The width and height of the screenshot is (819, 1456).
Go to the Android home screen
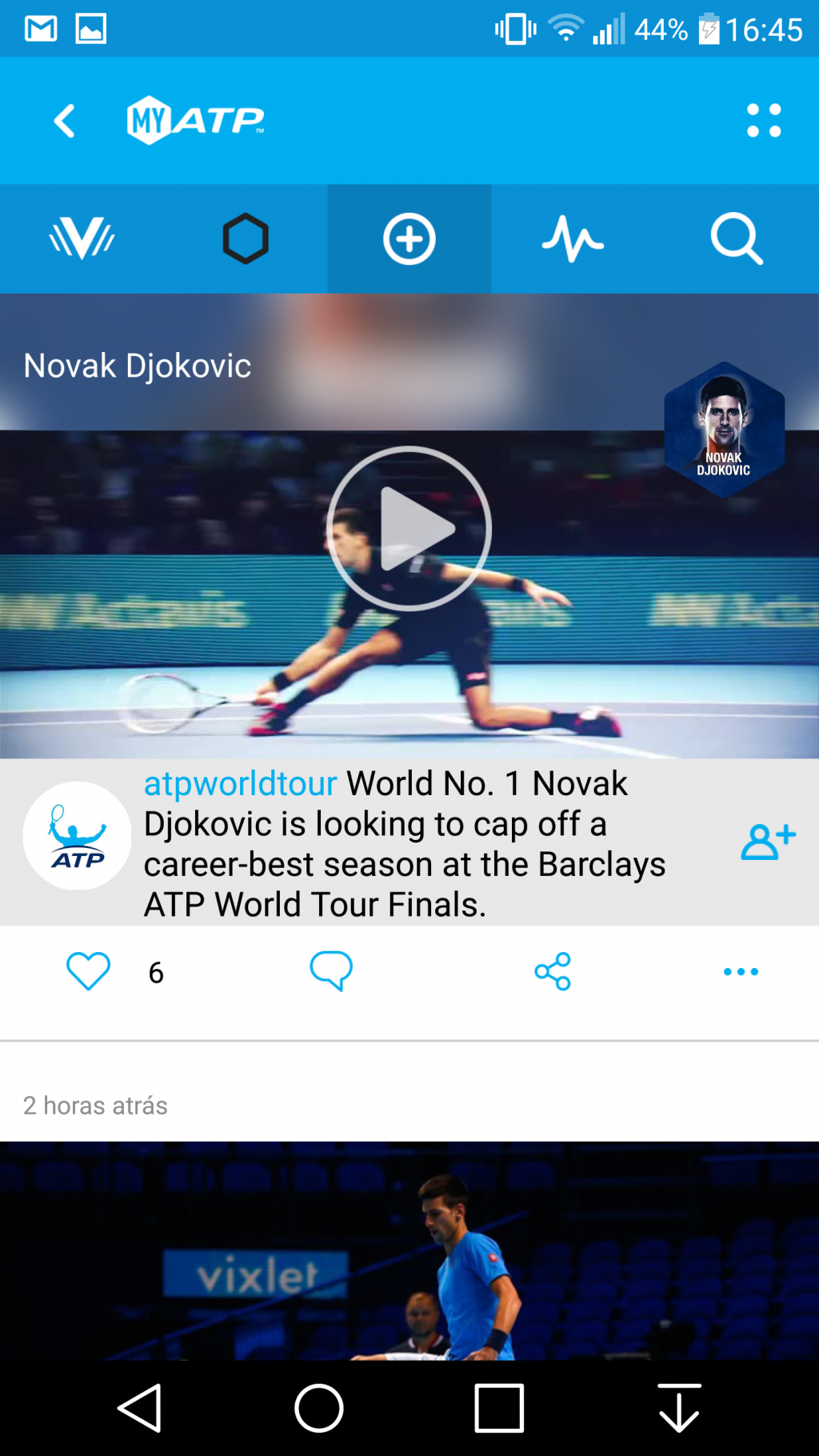(x=318, y=1408)
